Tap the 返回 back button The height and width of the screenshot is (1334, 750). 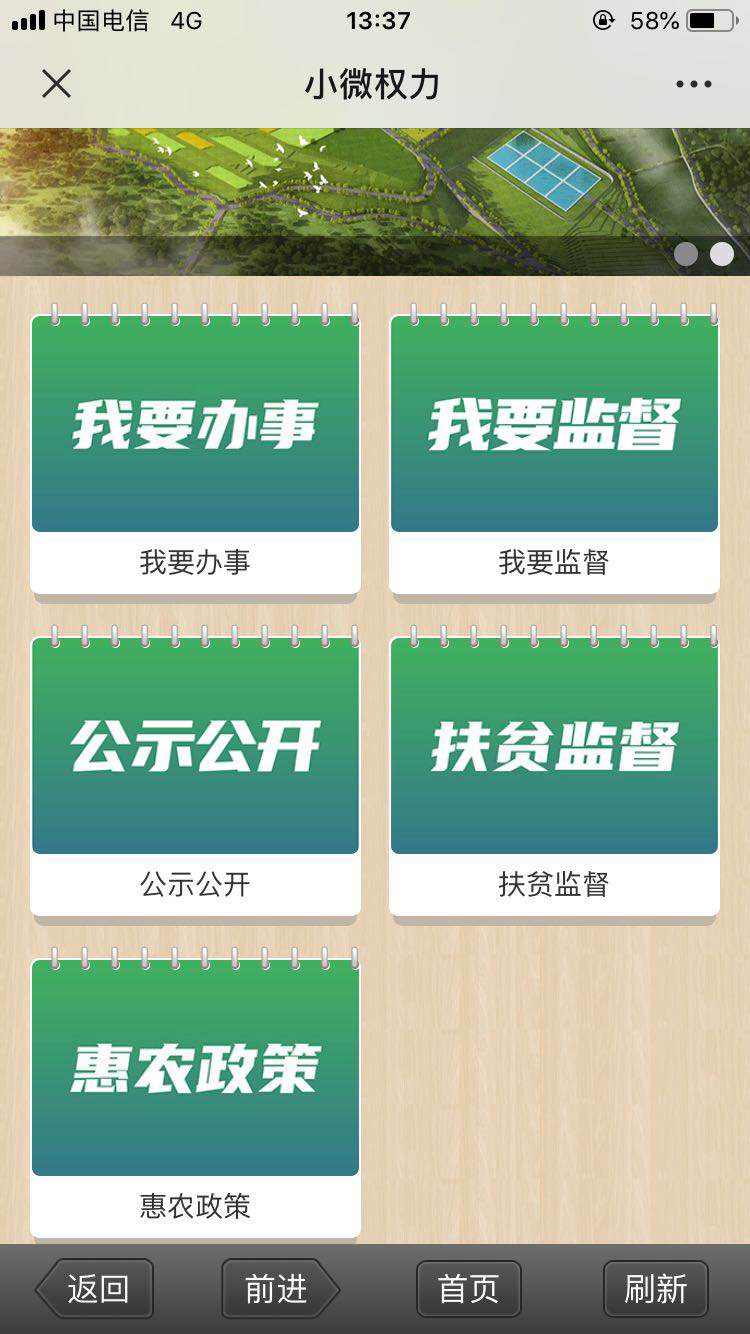(96, 1289)
